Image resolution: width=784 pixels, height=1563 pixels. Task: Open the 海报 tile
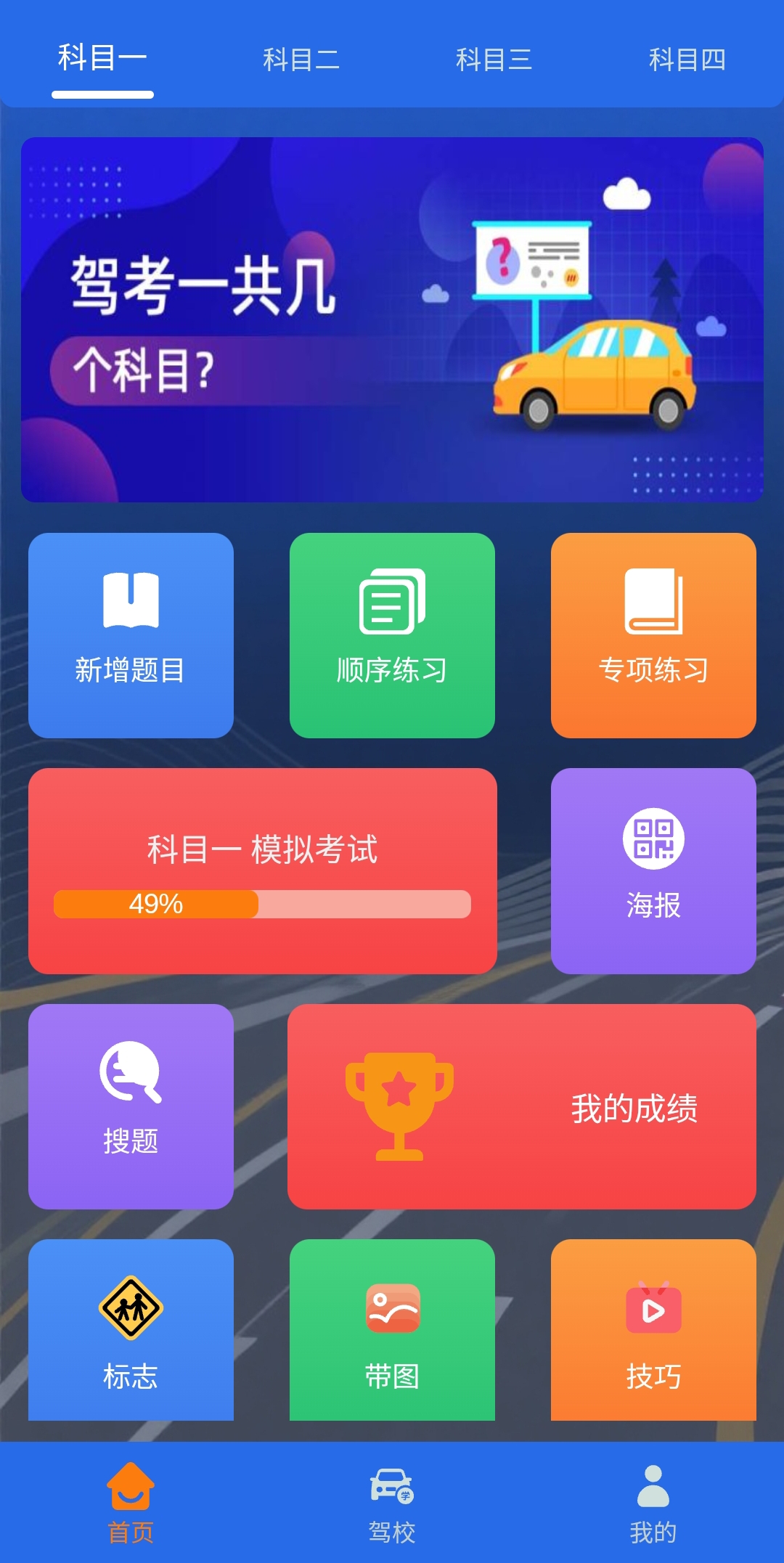tap(653, 871)
